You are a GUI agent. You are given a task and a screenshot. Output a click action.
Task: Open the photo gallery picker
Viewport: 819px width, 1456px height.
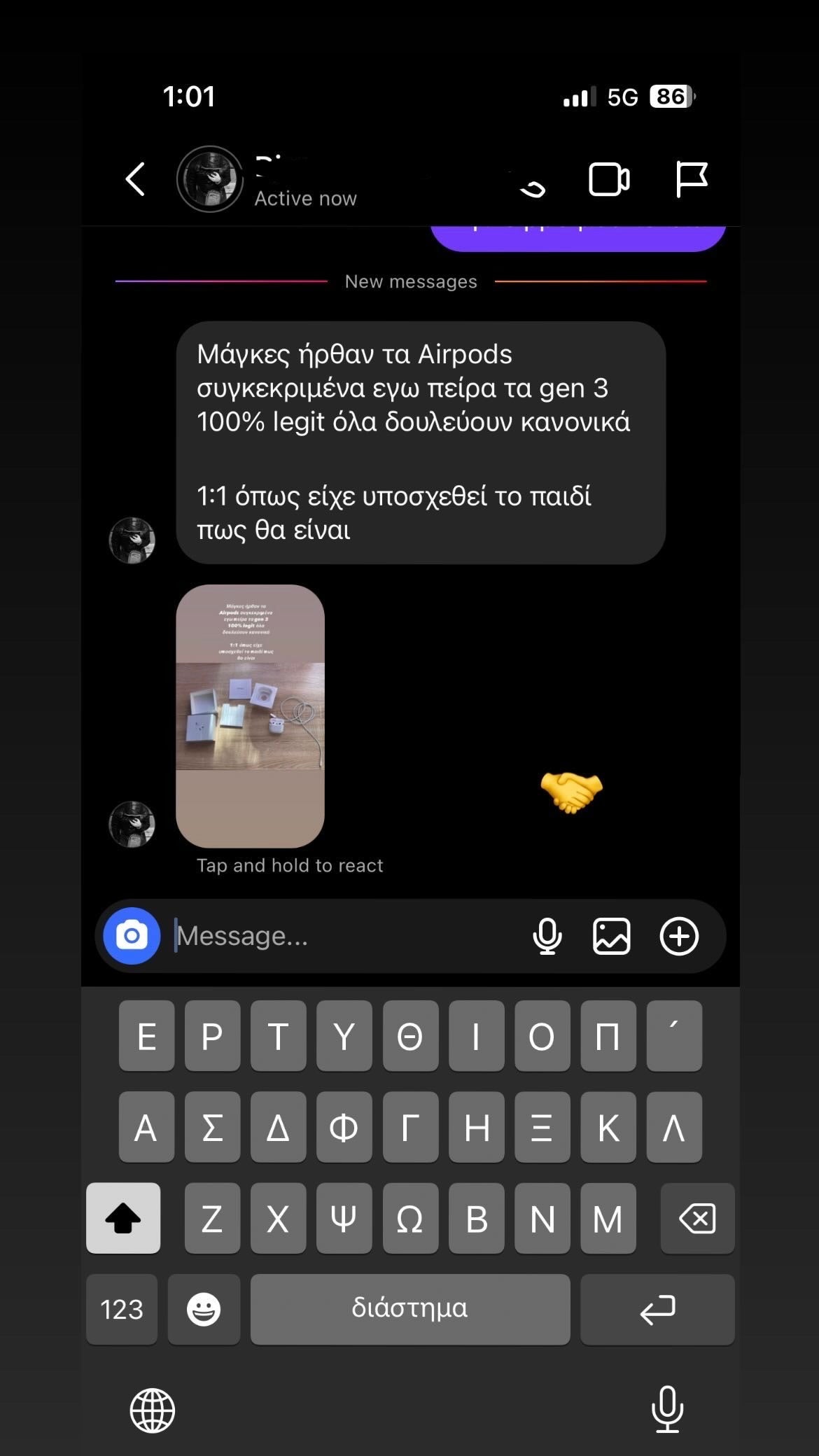(x=612, y=936)
